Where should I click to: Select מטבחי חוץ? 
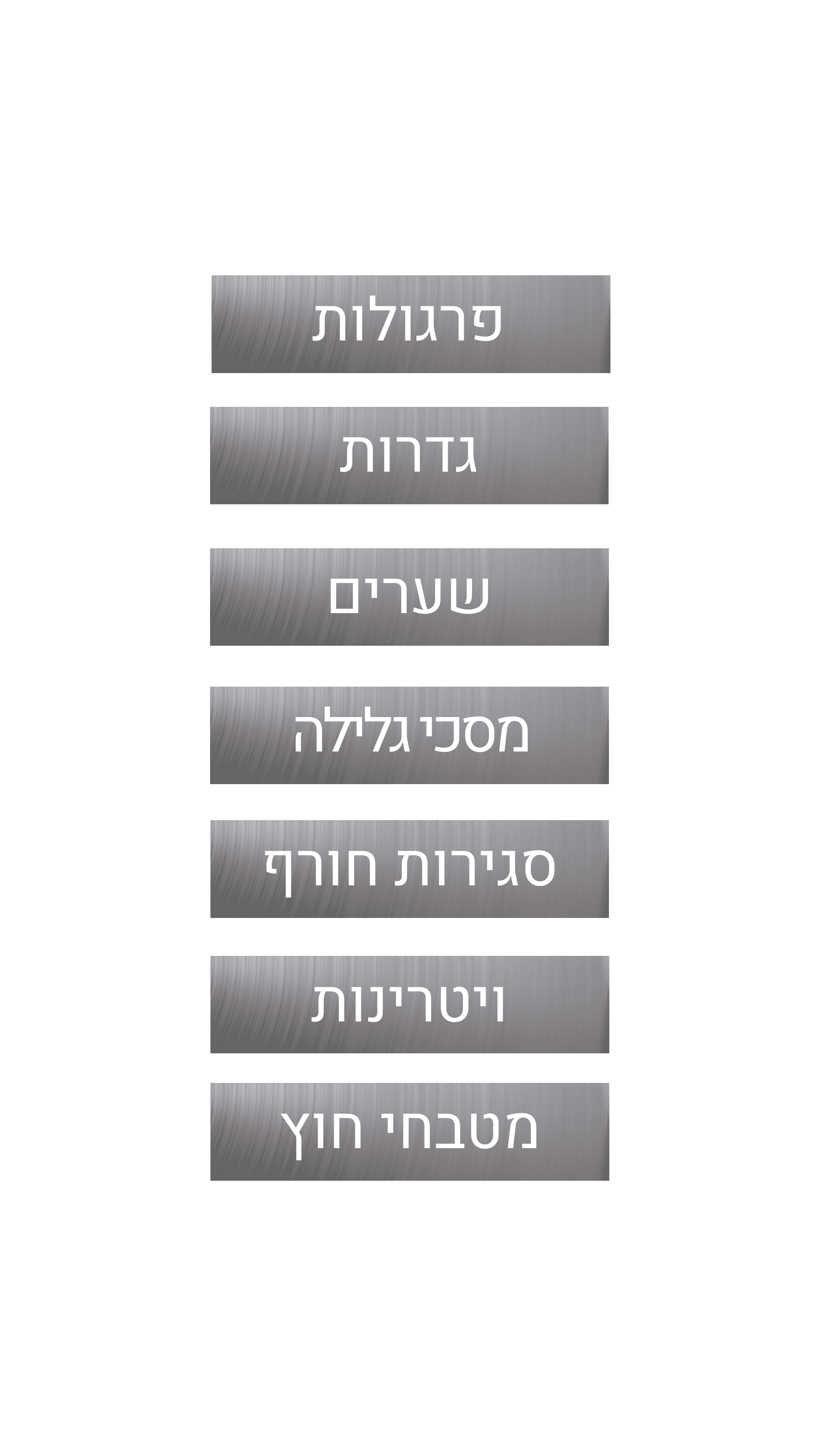tap(409, 1131)
